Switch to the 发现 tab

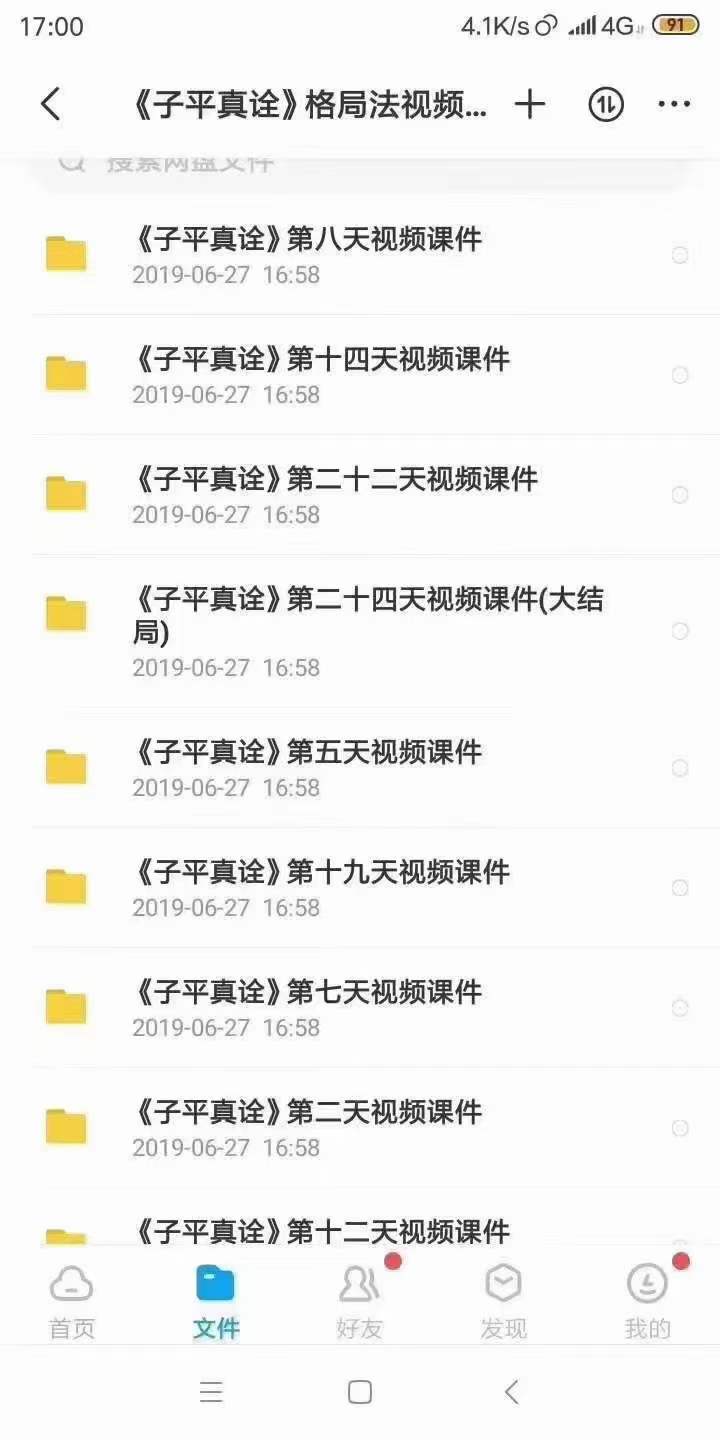pos(503,1302)
